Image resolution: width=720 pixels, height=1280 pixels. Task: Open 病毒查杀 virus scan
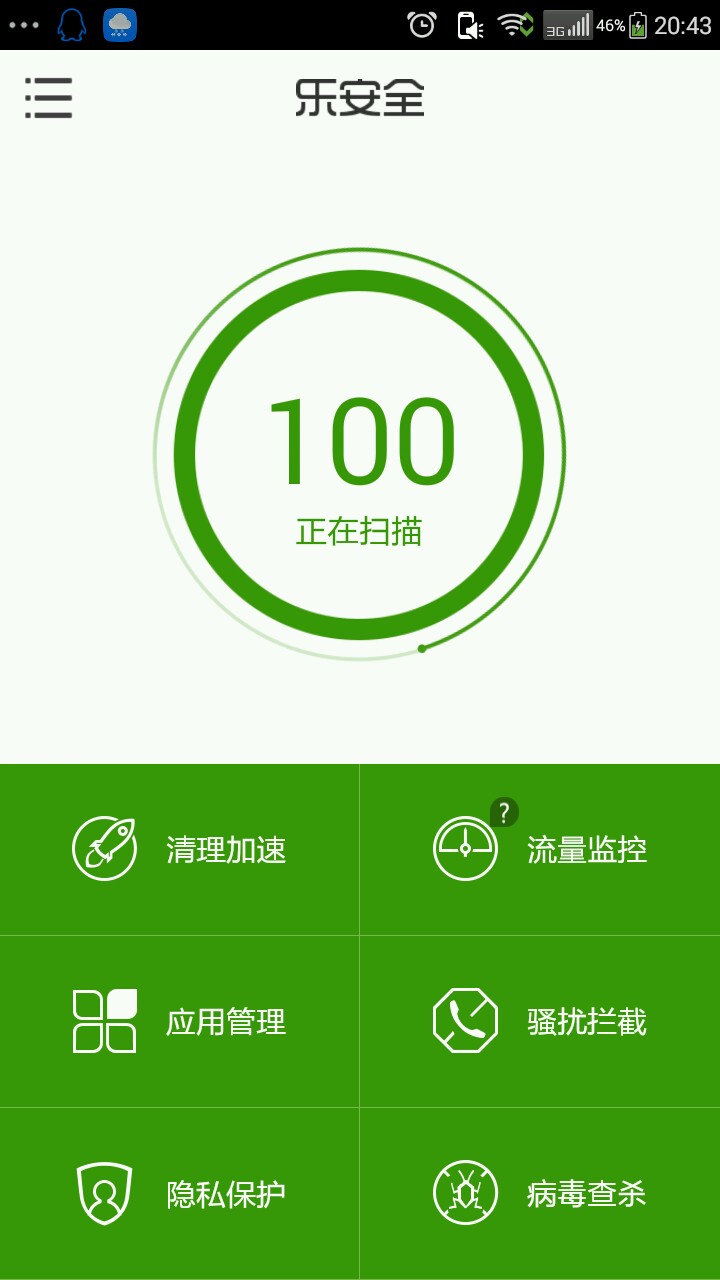point(540,1194)
